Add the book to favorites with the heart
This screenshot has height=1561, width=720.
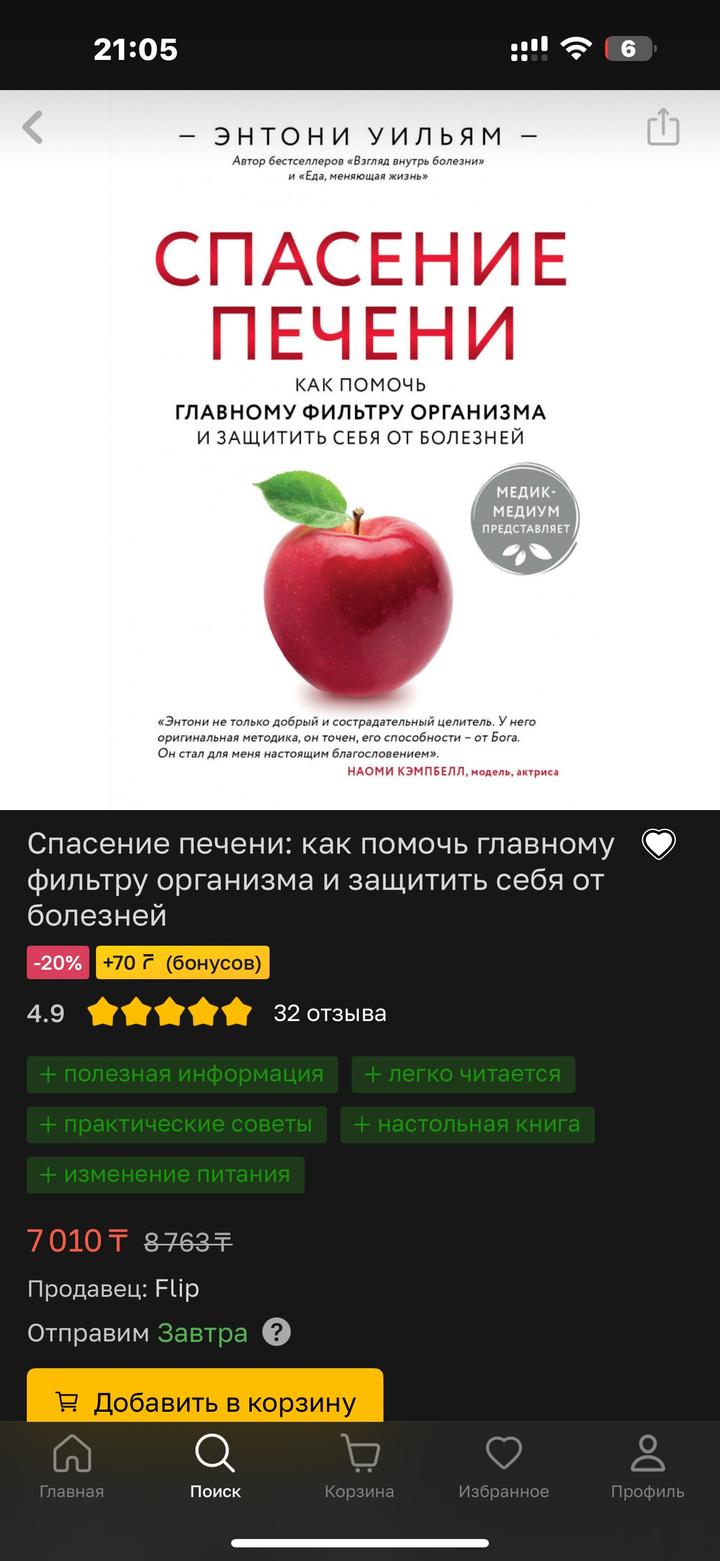click(658, 845)
